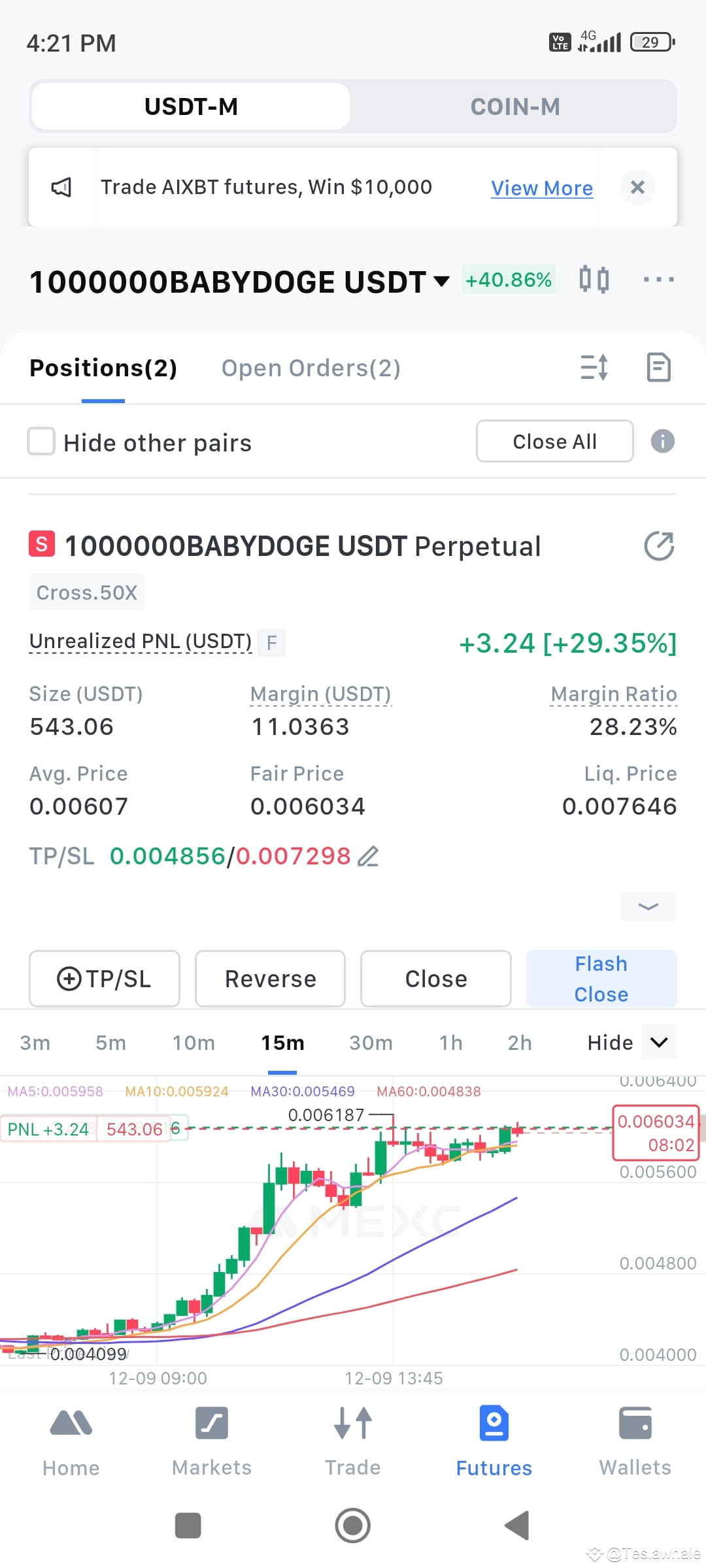Open the Hide chart chevron dropdown
Viewport: 706px width, 1568px height.
(x=658, y=1043)
